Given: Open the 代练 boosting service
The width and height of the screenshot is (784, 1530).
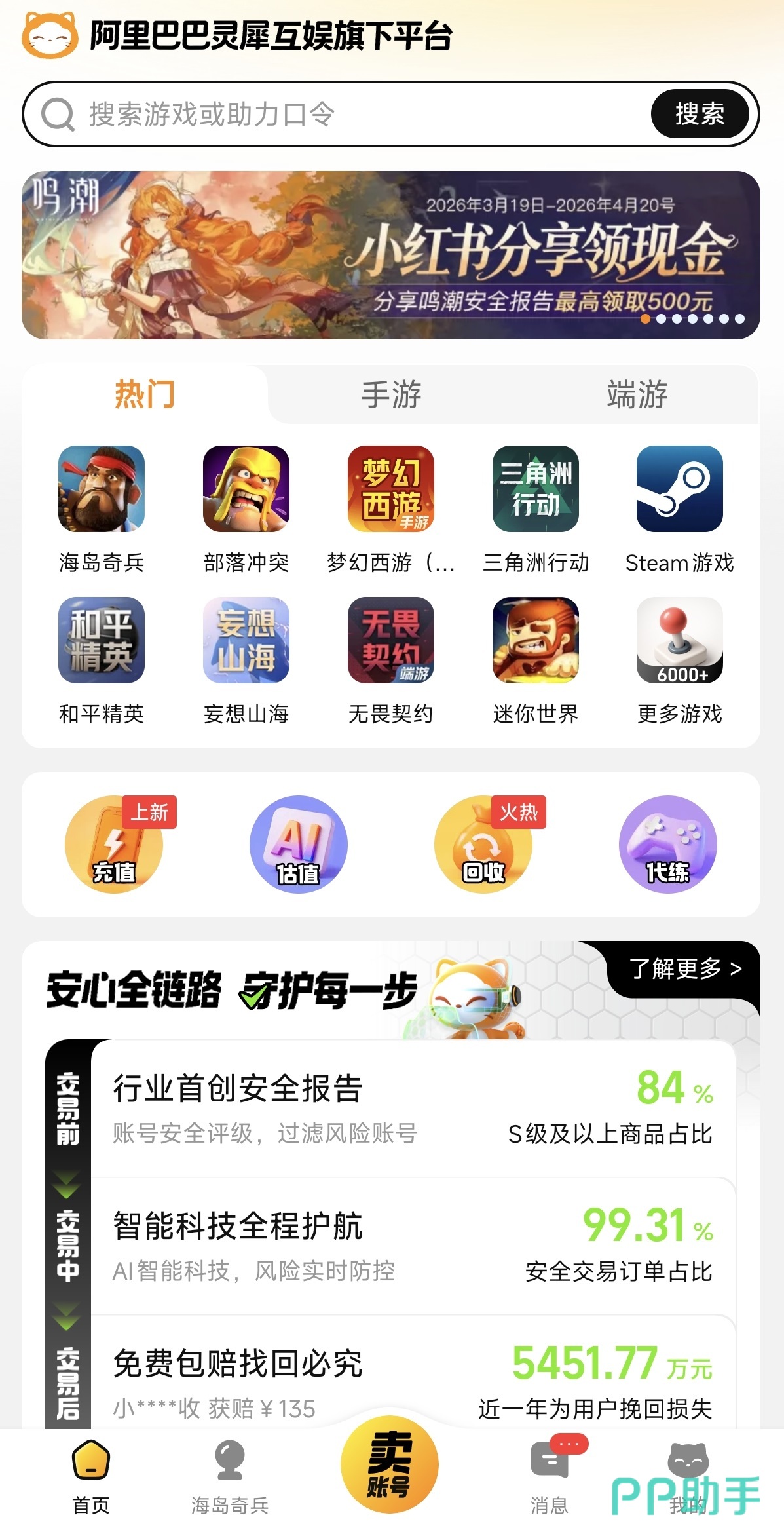Looking at the screenshot, I should pos(668,844).
